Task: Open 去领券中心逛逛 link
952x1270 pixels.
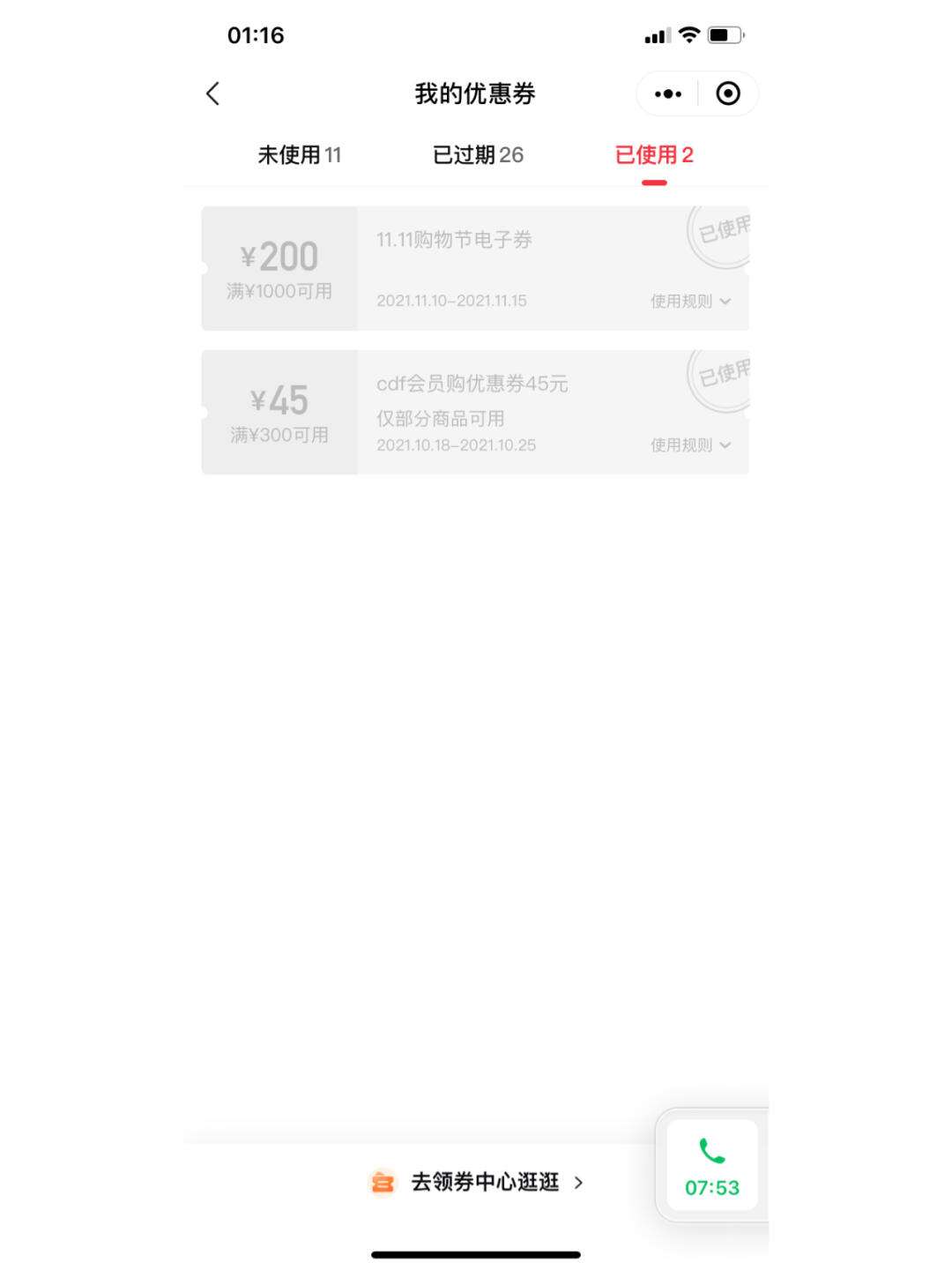Action: [x=476, y=1182]
